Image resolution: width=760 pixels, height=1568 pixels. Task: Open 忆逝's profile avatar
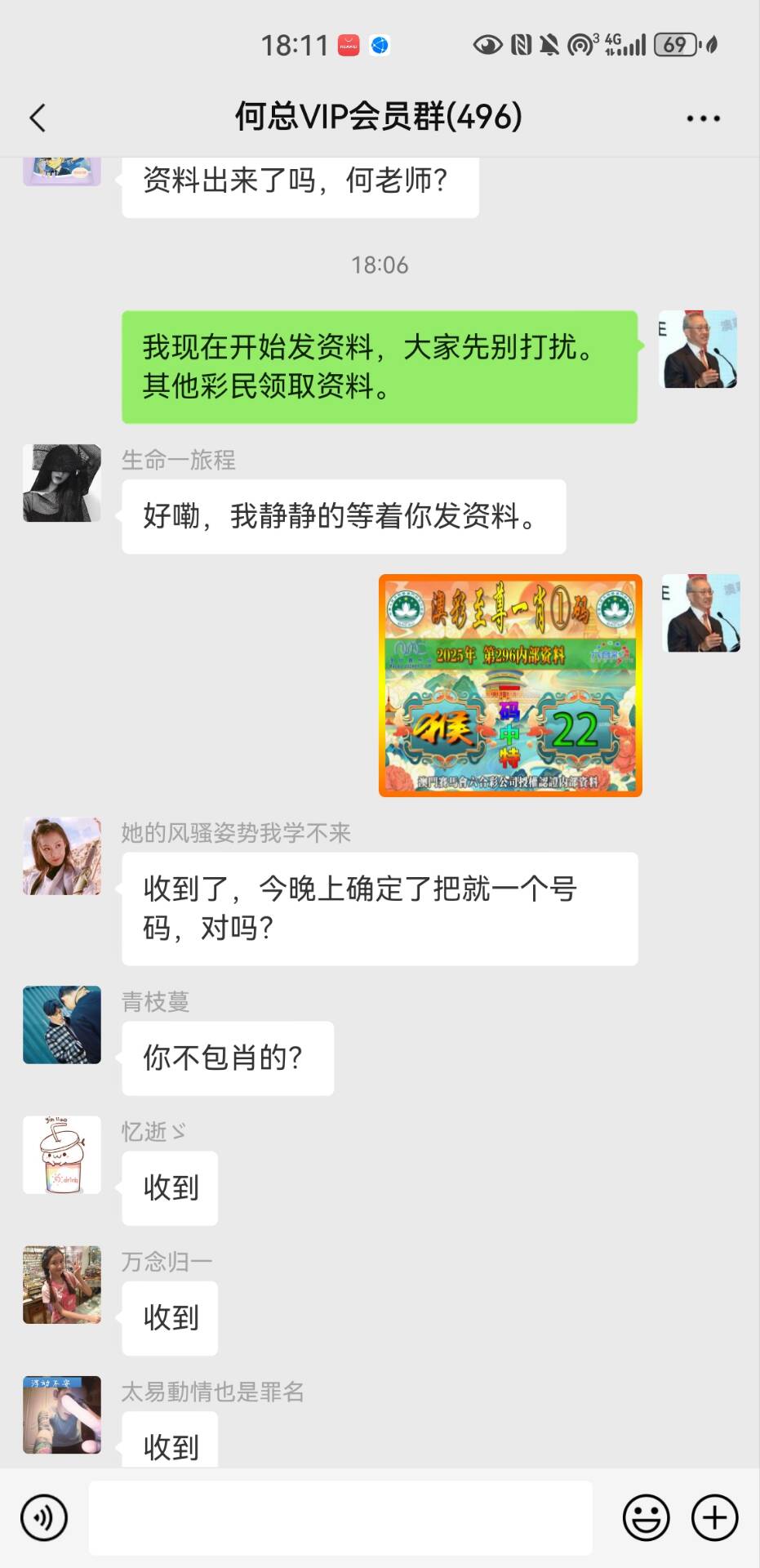62,1155
